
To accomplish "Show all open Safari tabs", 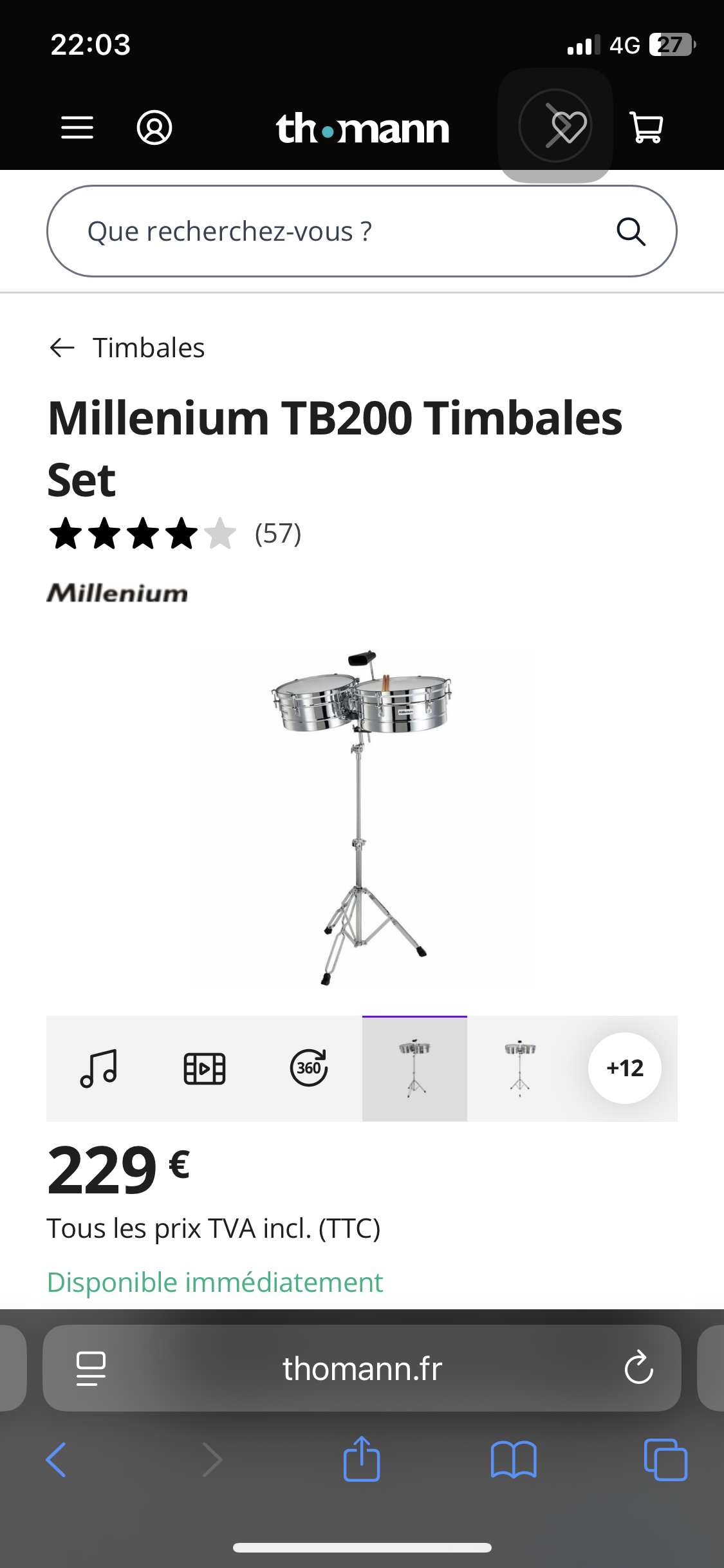I will [x=665, y=1459].
